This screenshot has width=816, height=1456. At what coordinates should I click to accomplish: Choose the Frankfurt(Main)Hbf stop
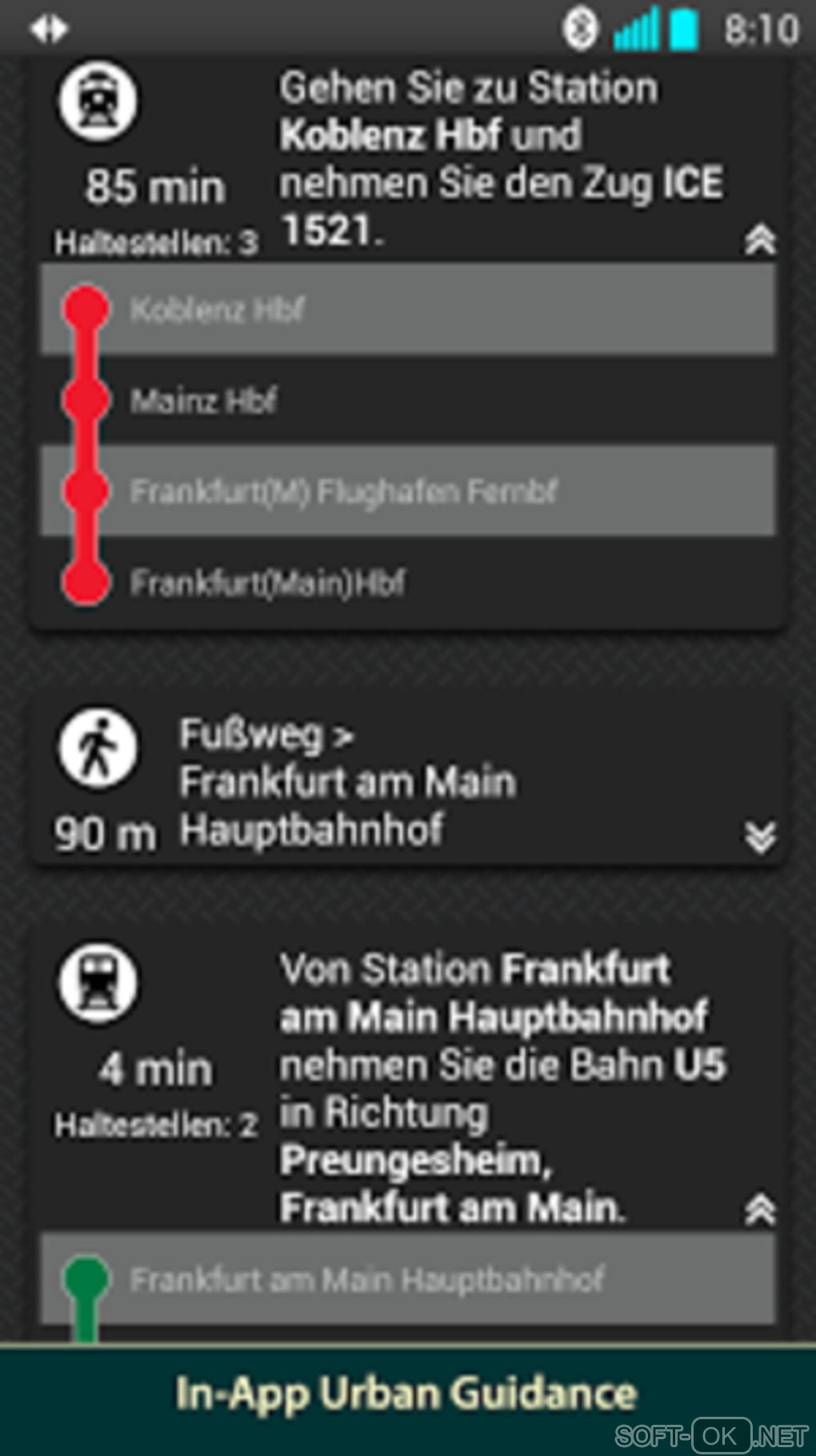click(408, 582)
